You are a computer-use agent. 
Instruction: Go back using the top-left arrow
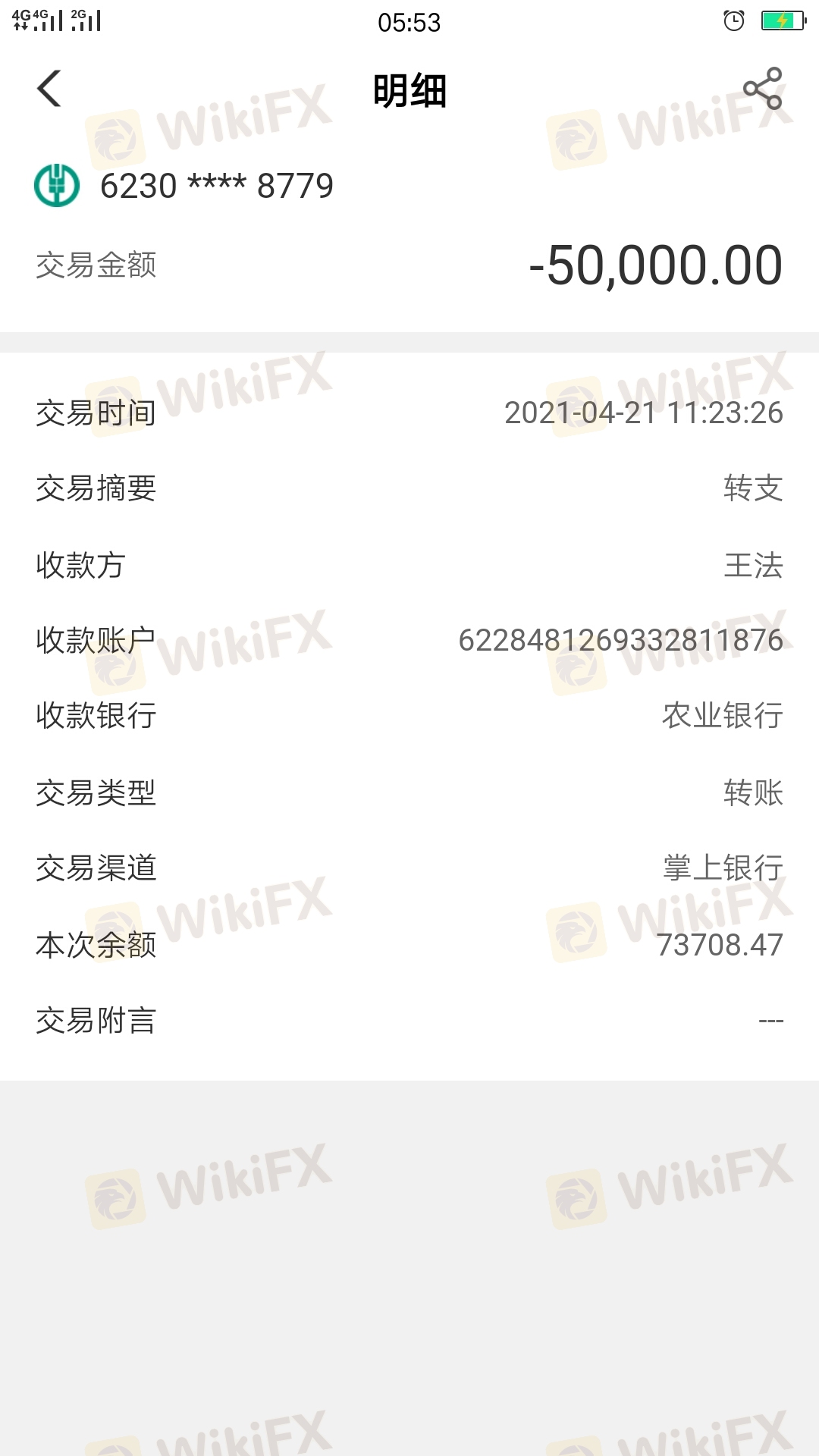coord(49,89)
